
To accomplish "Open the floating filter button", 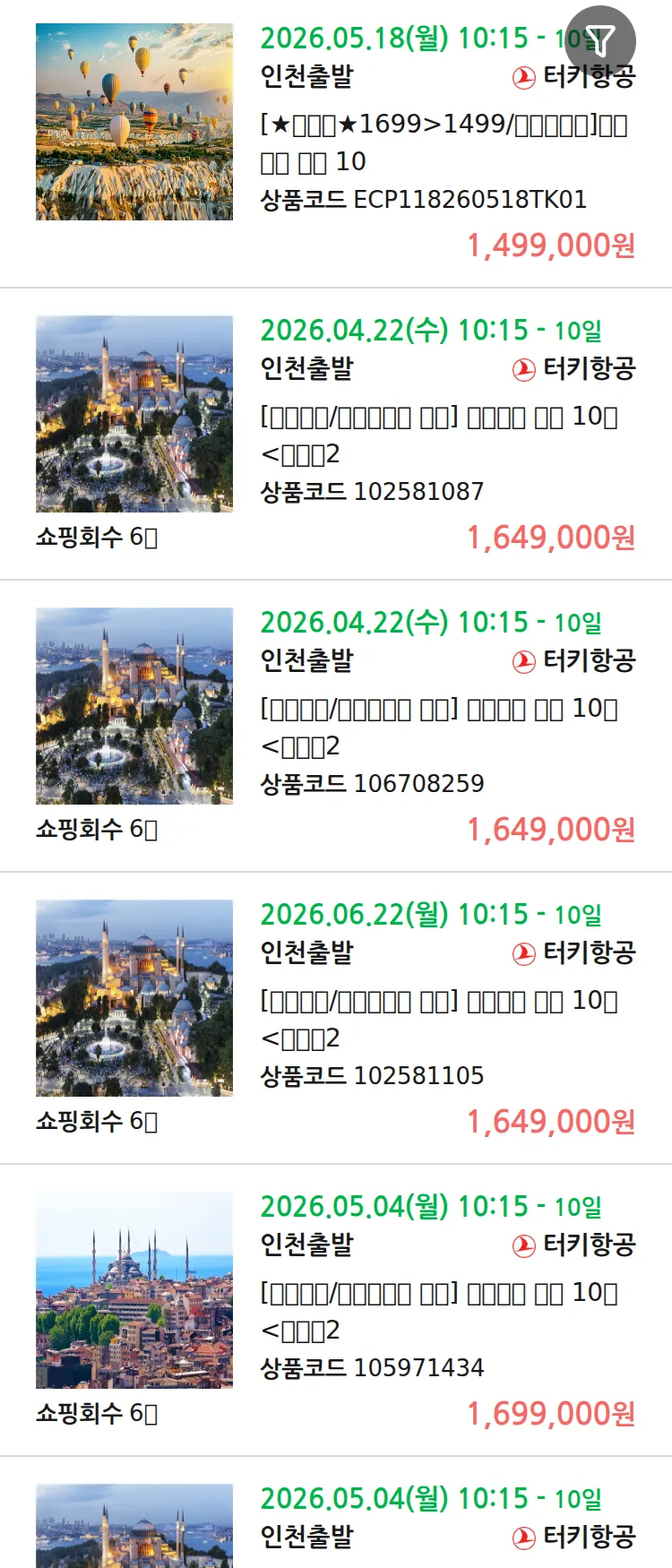I will coord(600,40).
